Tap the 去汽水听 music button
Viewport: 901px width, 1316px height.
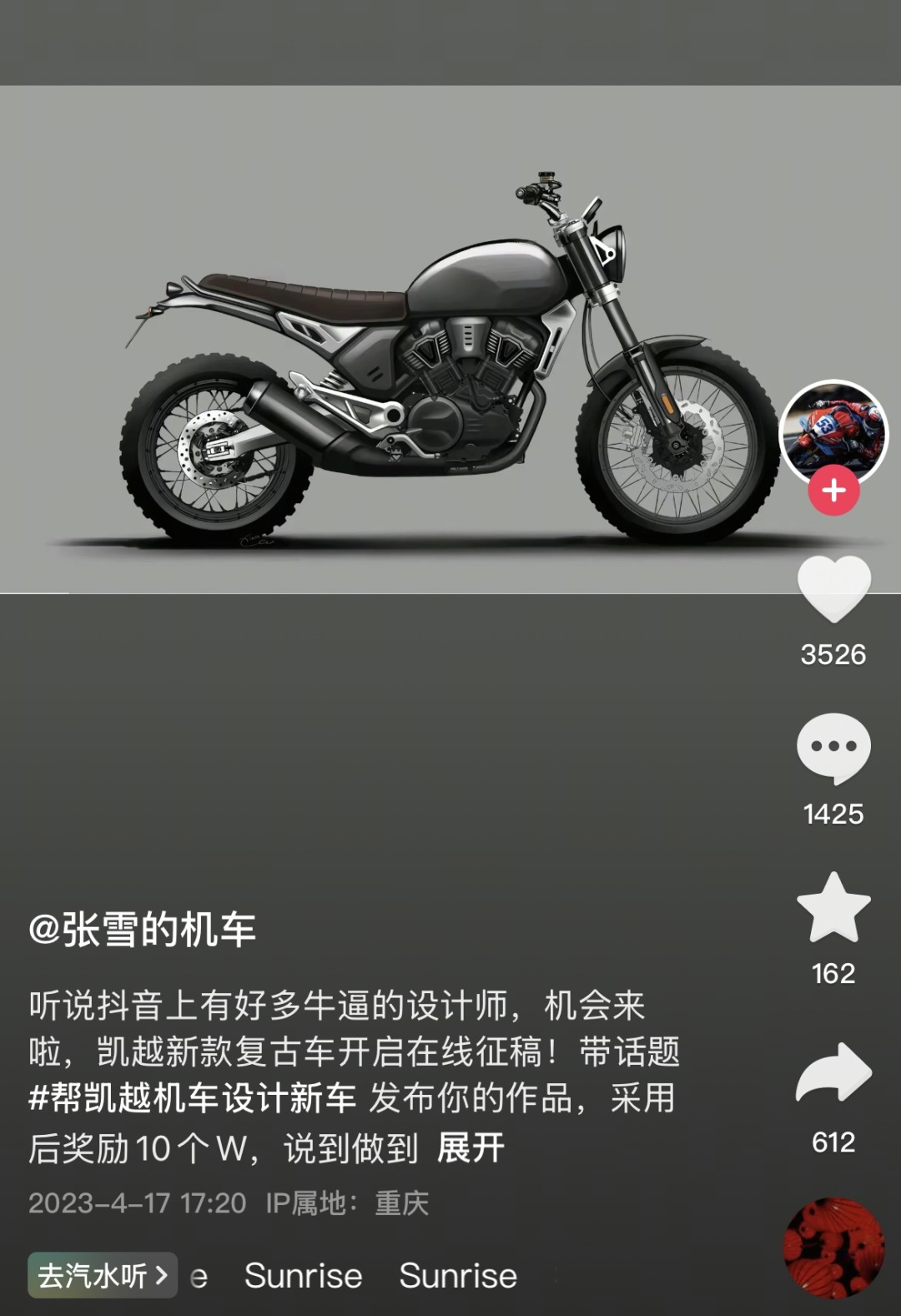103,1275
